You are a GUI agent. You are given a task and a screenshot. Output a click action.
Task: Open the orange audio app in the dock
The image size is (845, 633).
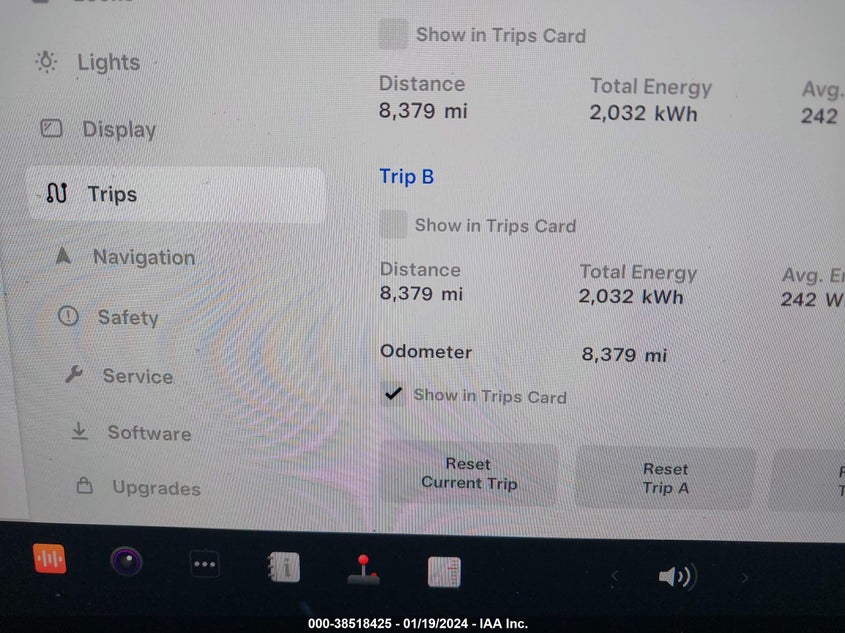coord(50,559)
